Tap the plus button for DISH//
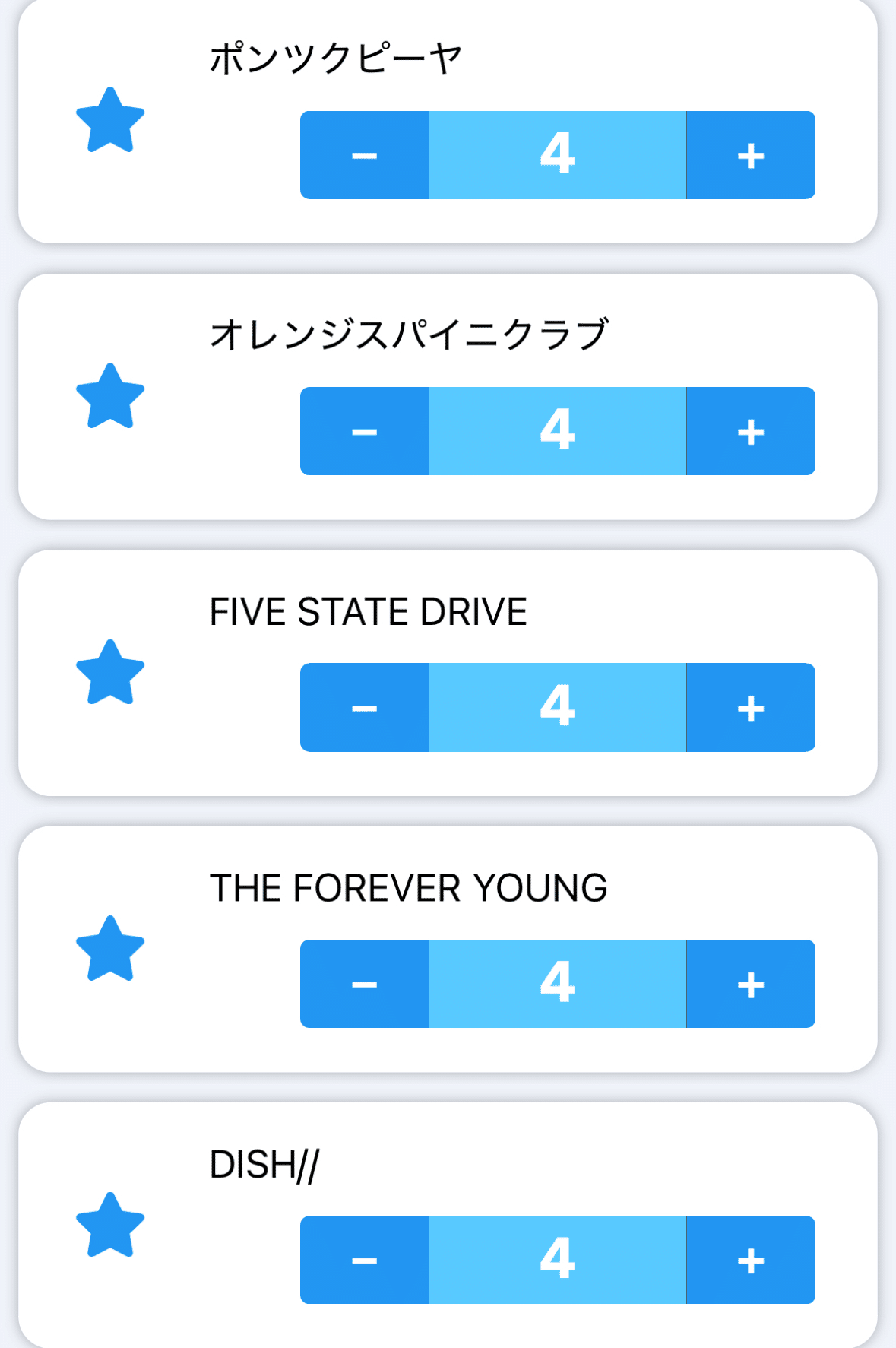 pyautogui.click(x=750, y=1260)
